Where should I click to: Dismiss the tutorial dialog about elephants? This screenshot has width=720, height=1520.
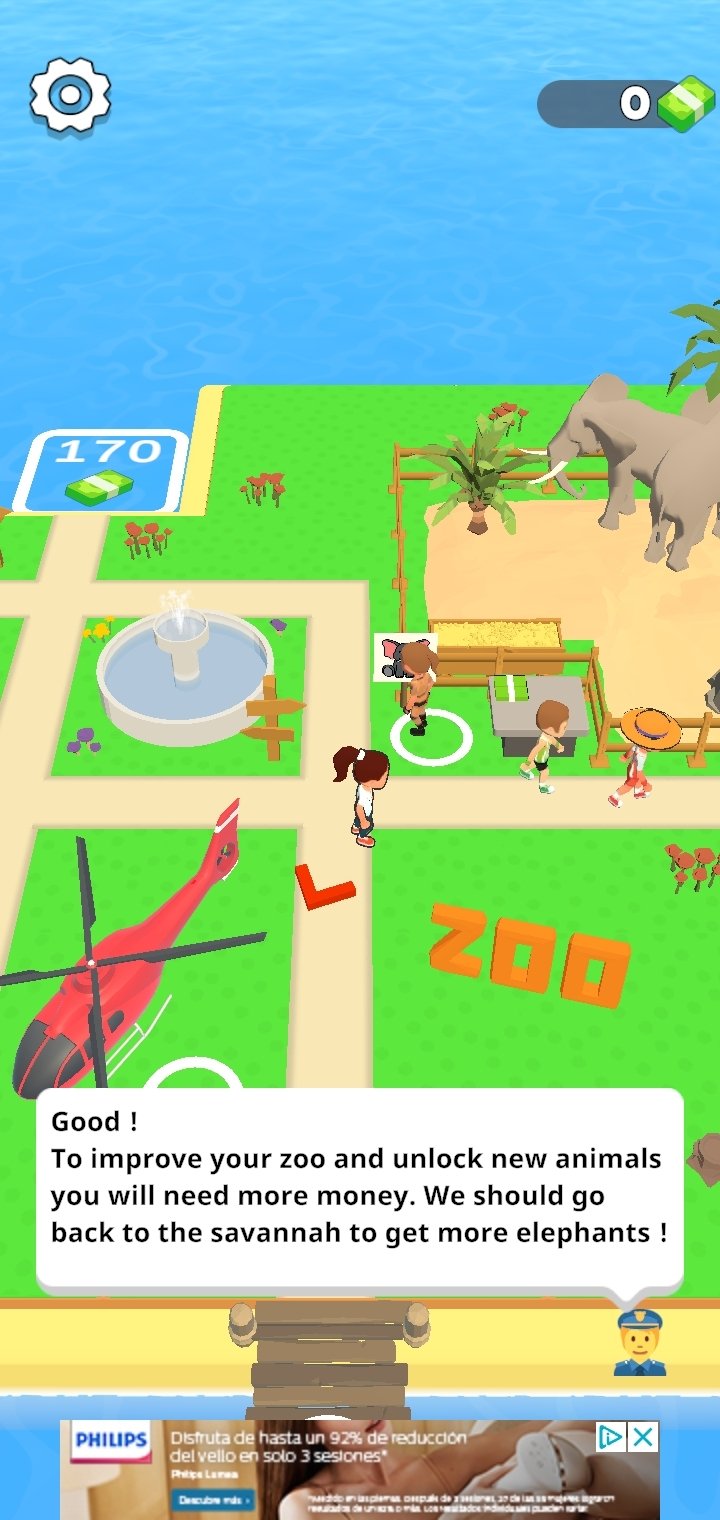[360, 1189]
